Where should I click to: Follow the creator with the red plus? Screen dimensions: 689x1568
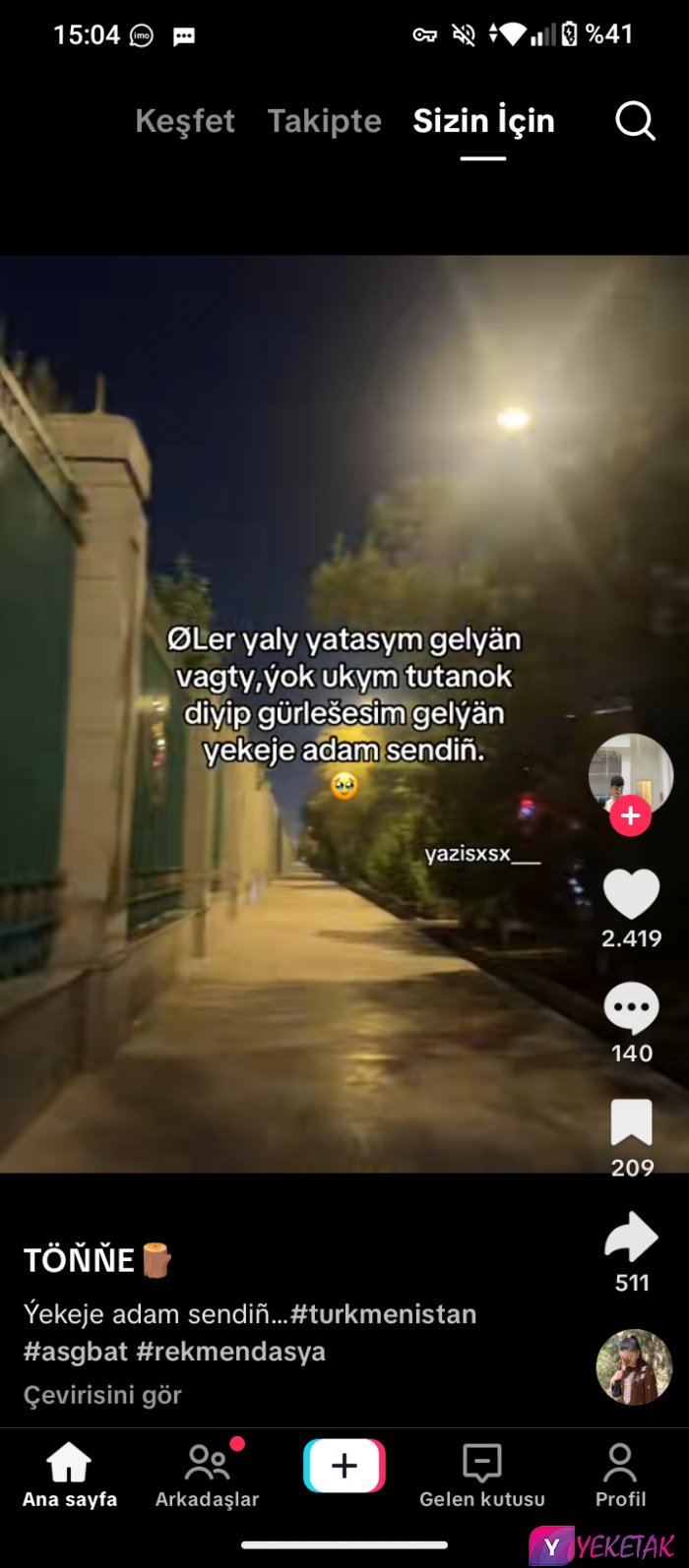pos(630,816)
